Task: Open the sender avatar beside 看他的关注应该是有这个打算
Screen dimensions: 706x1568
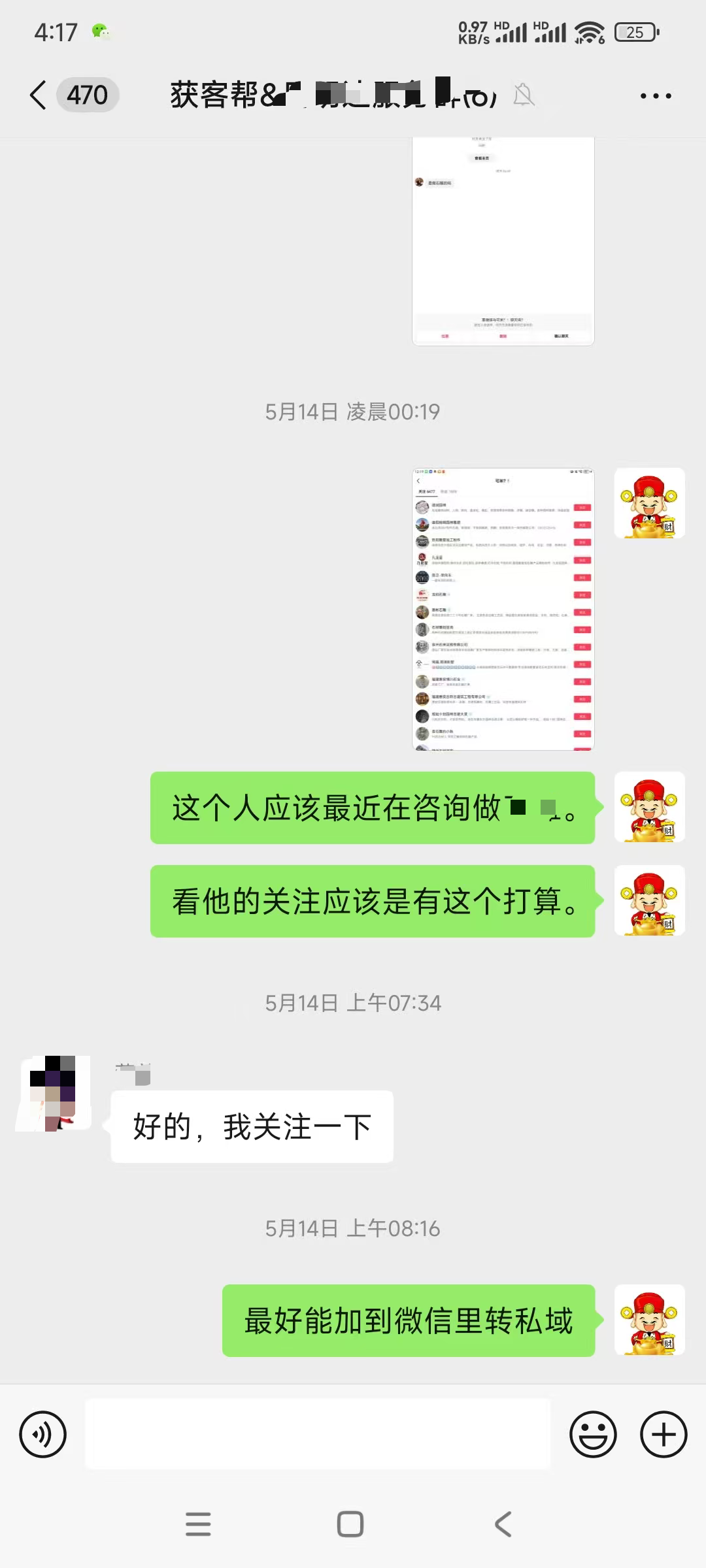Action: coord(649,901)
